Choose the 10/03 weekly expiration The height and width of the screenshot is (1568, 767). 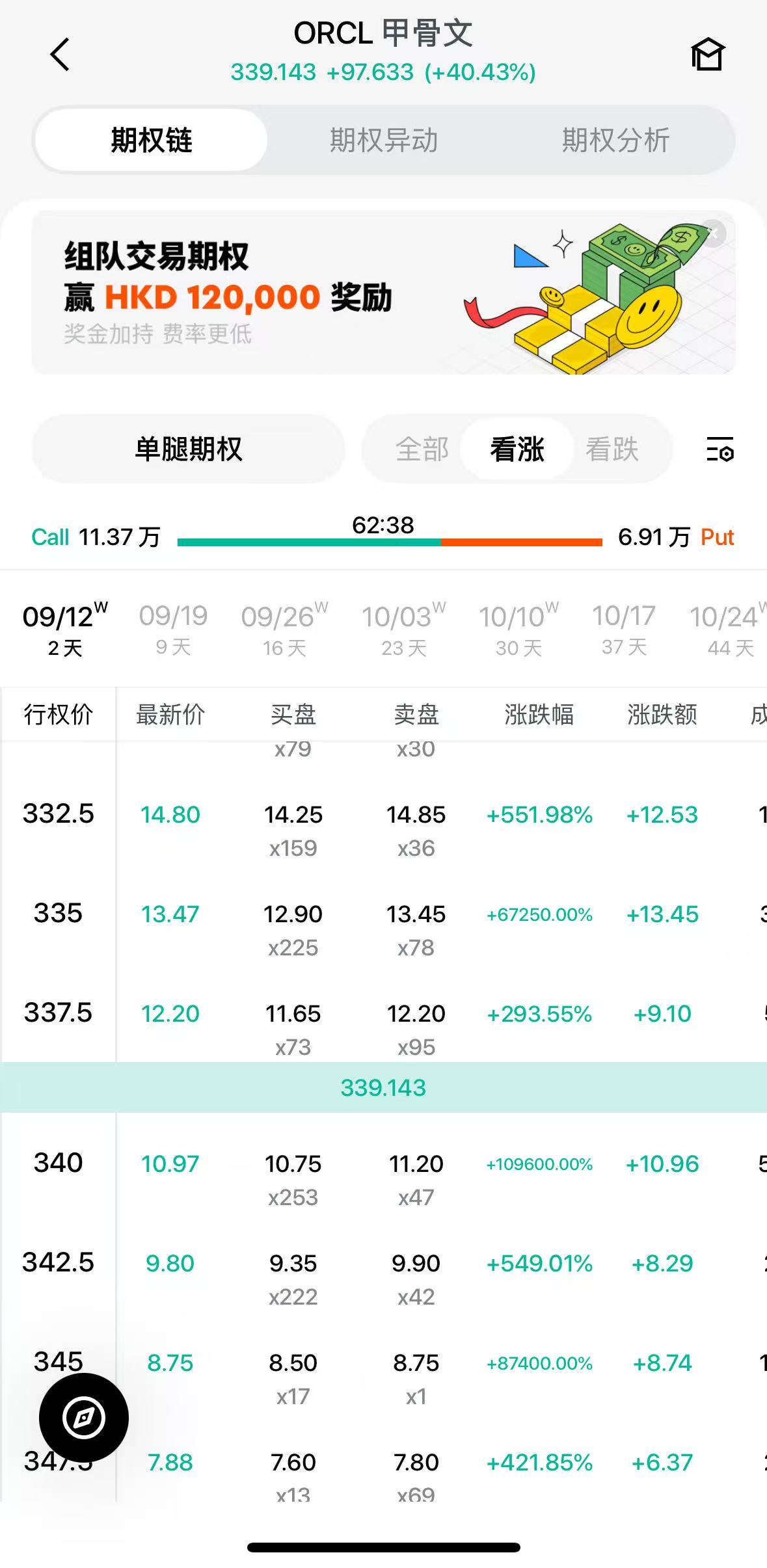click(x=403, y=628)
